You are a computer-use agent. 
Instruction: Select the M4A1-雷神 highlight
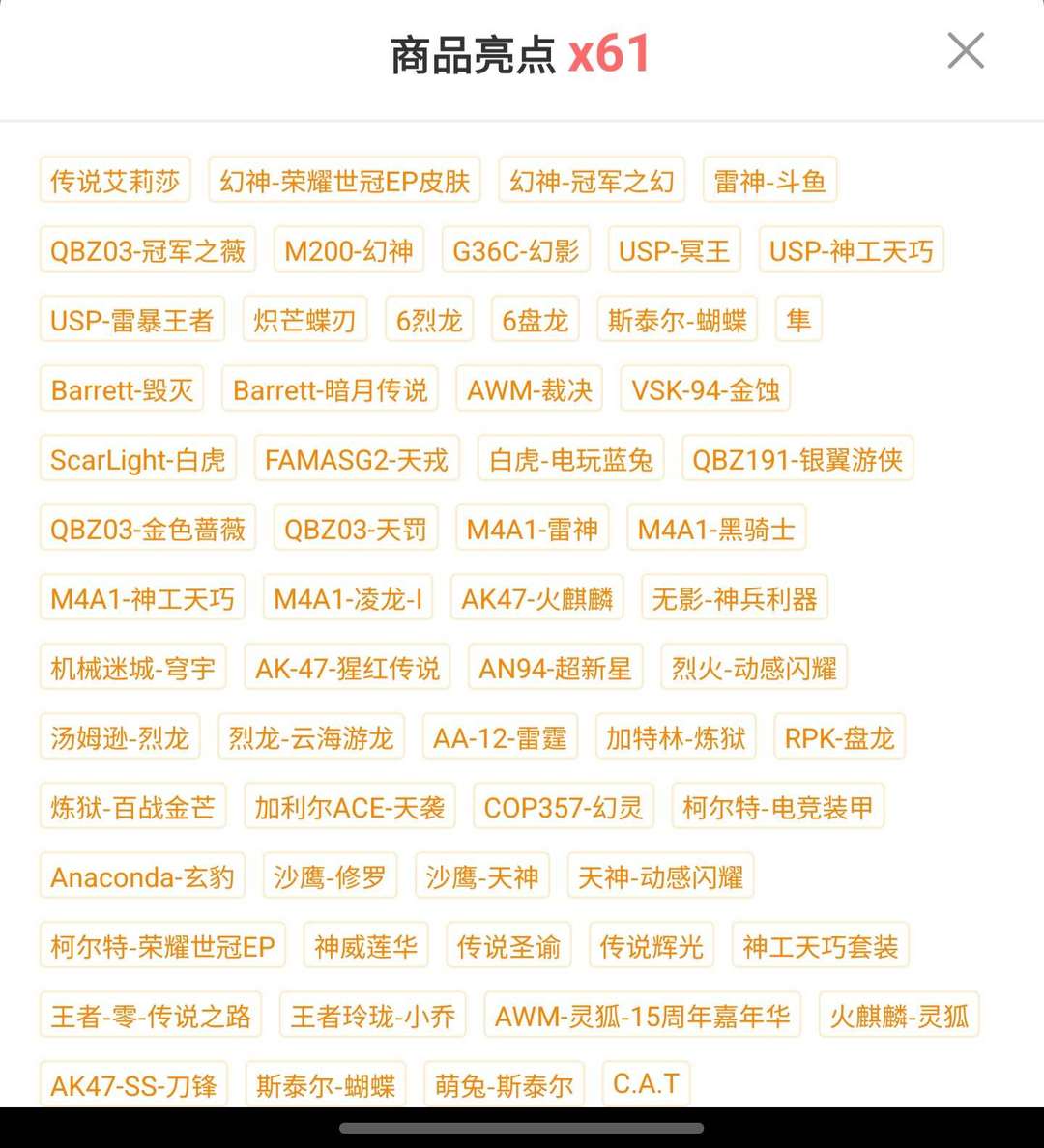(x=532, y=528)
